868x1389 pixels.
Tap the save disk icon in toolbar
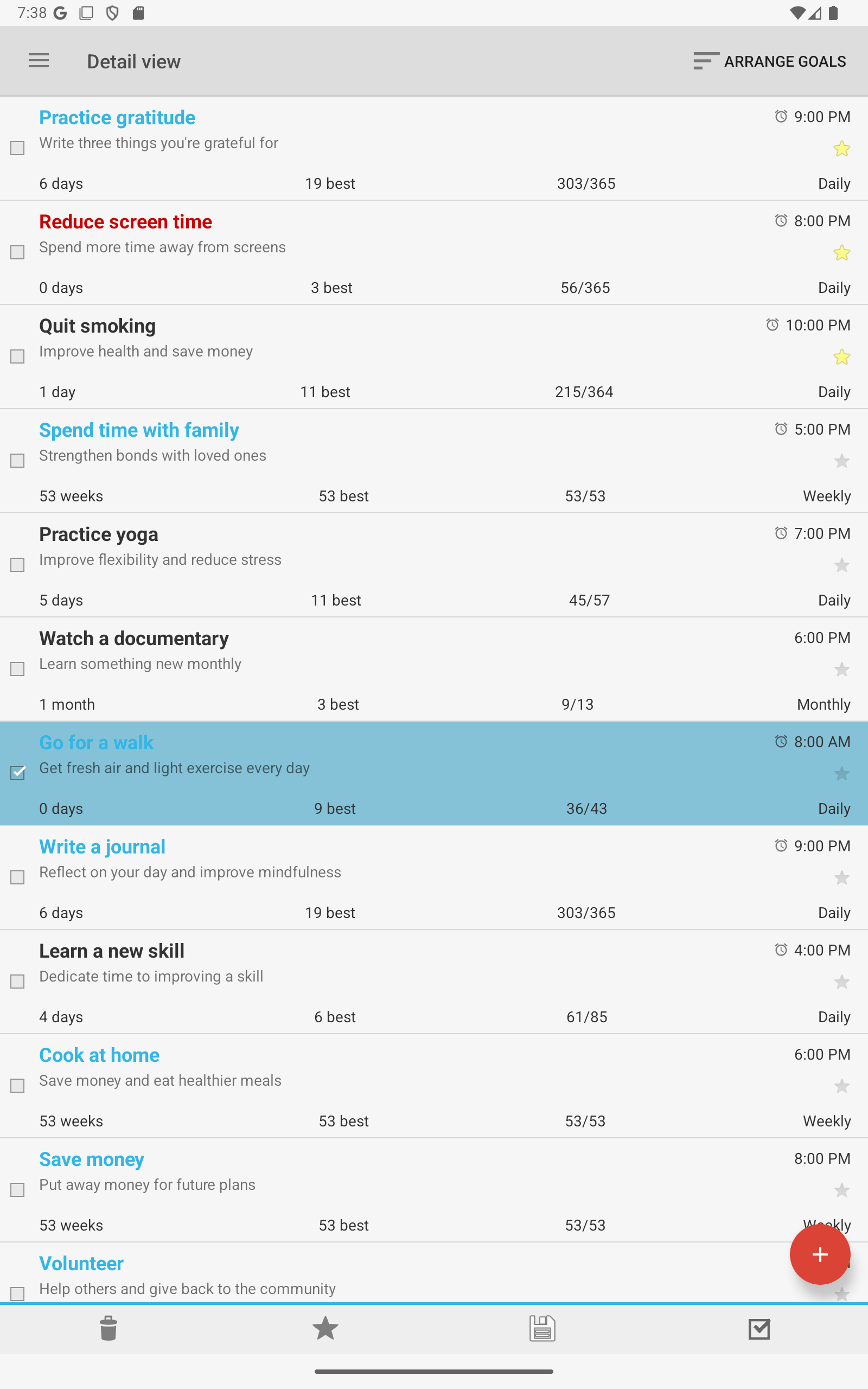coord(542,1328)
